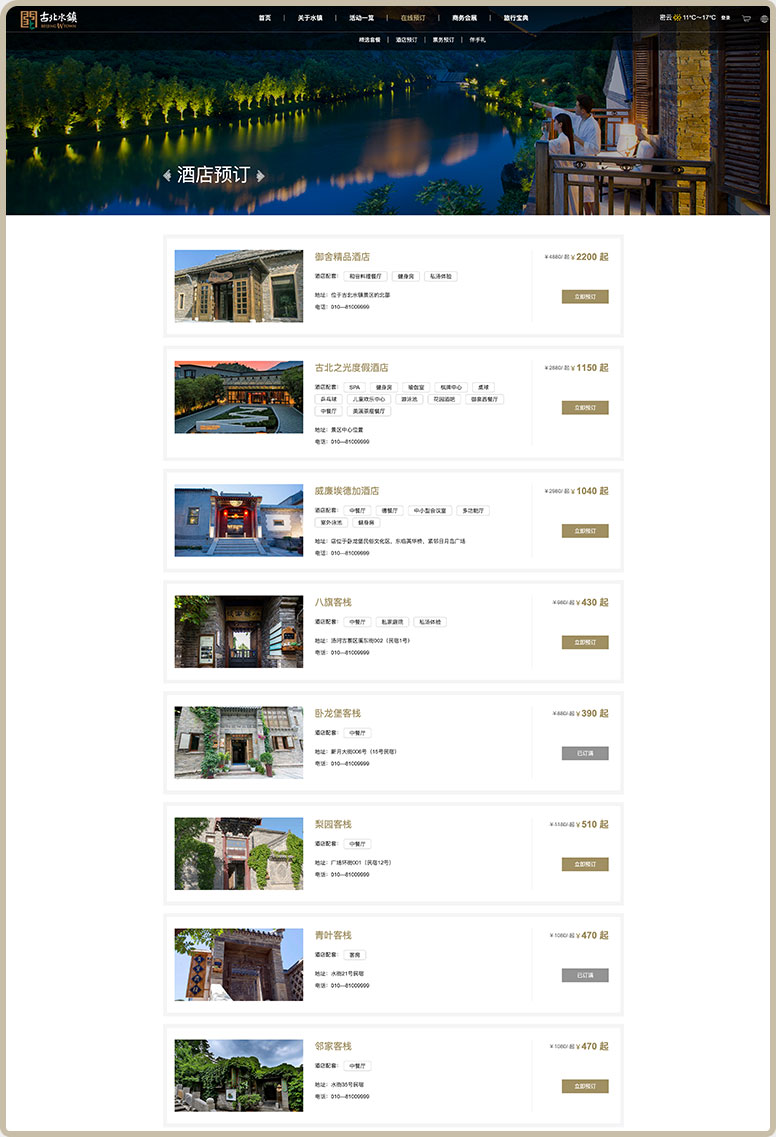The width and height of the screenshot is (776, 1137).
Task: Open 御舍精品酒店 title link
Action: tap(342, 257)
